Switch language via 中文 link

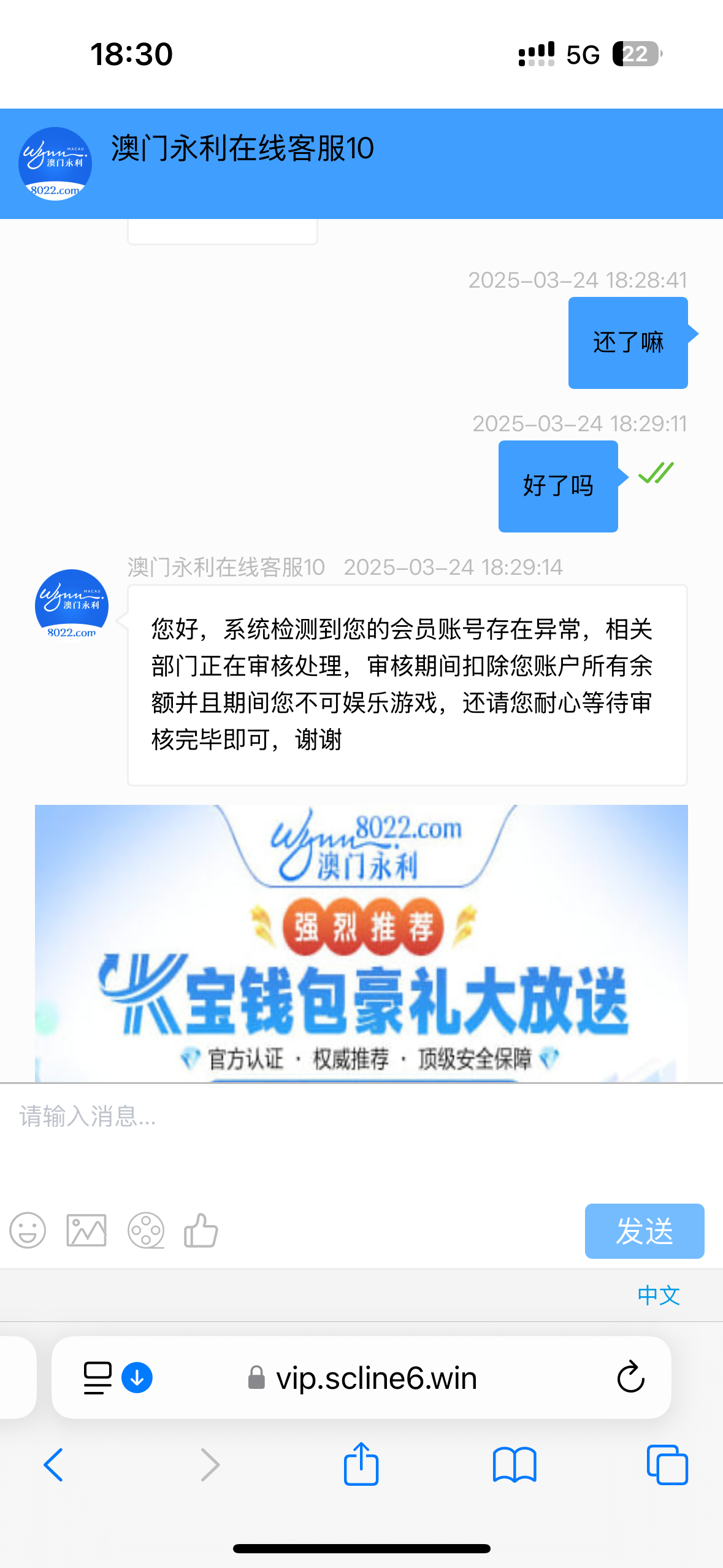point(659,1295)
